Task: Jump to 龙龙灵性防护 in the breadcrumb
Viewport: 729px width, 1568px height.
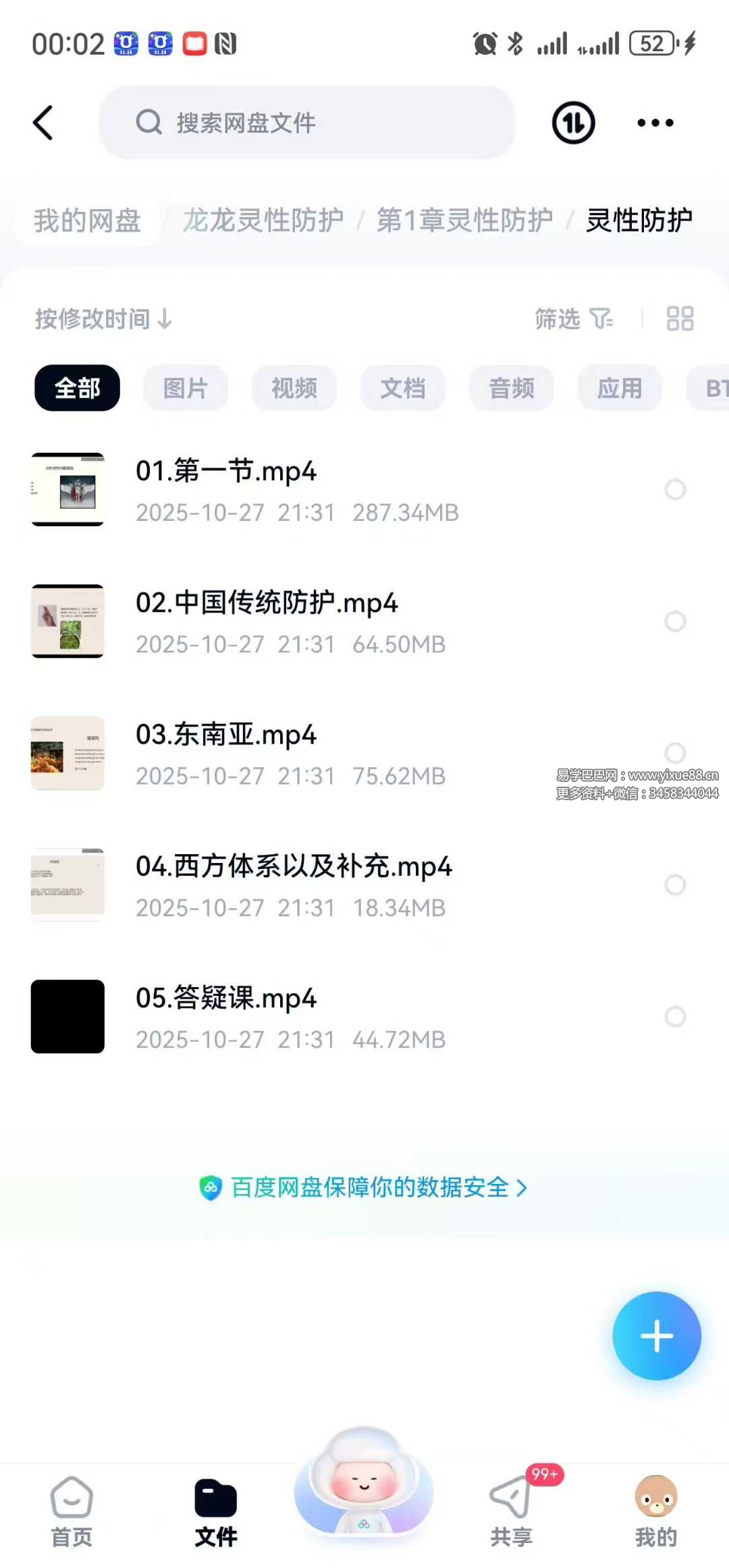Action: [263, 221]
